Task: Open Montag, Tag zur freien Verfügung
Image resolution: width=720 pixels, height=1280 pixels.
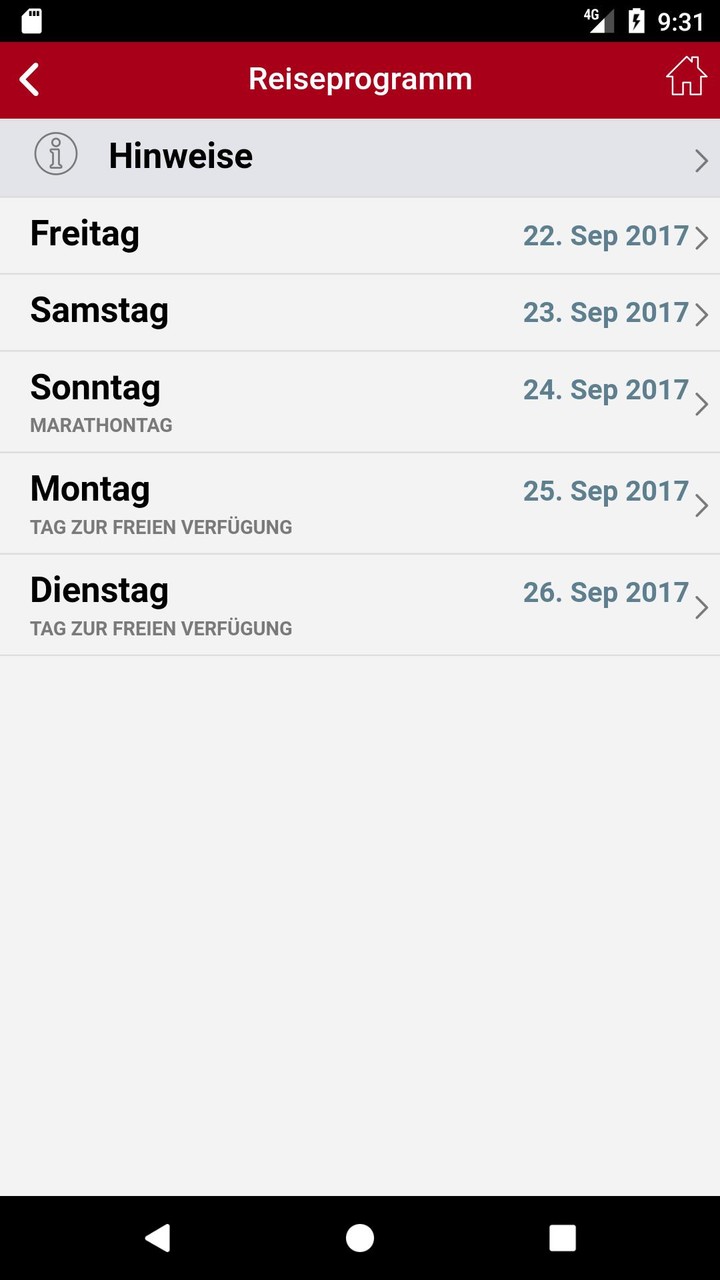Action: point(360,504)
